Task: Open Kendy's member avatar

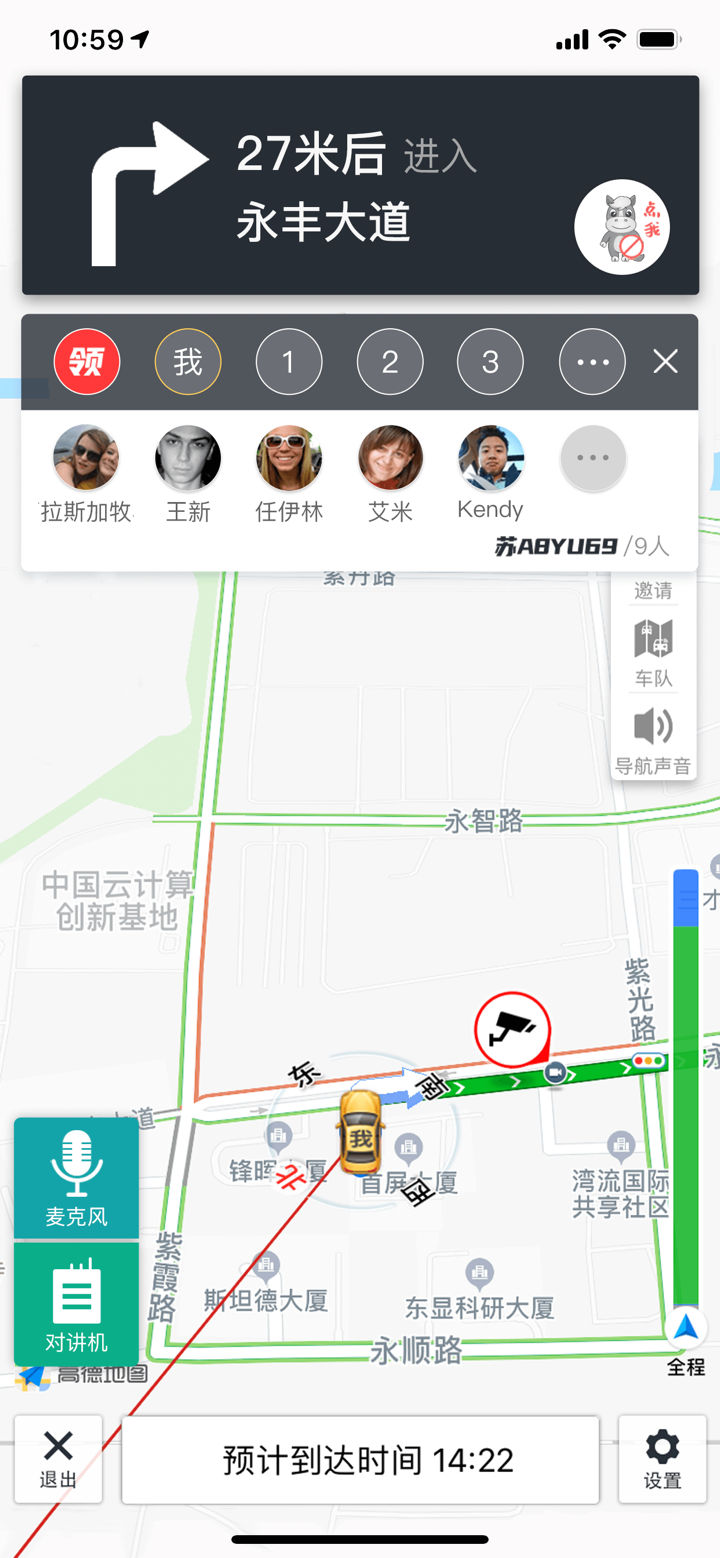Action: [x=490, y=457]
